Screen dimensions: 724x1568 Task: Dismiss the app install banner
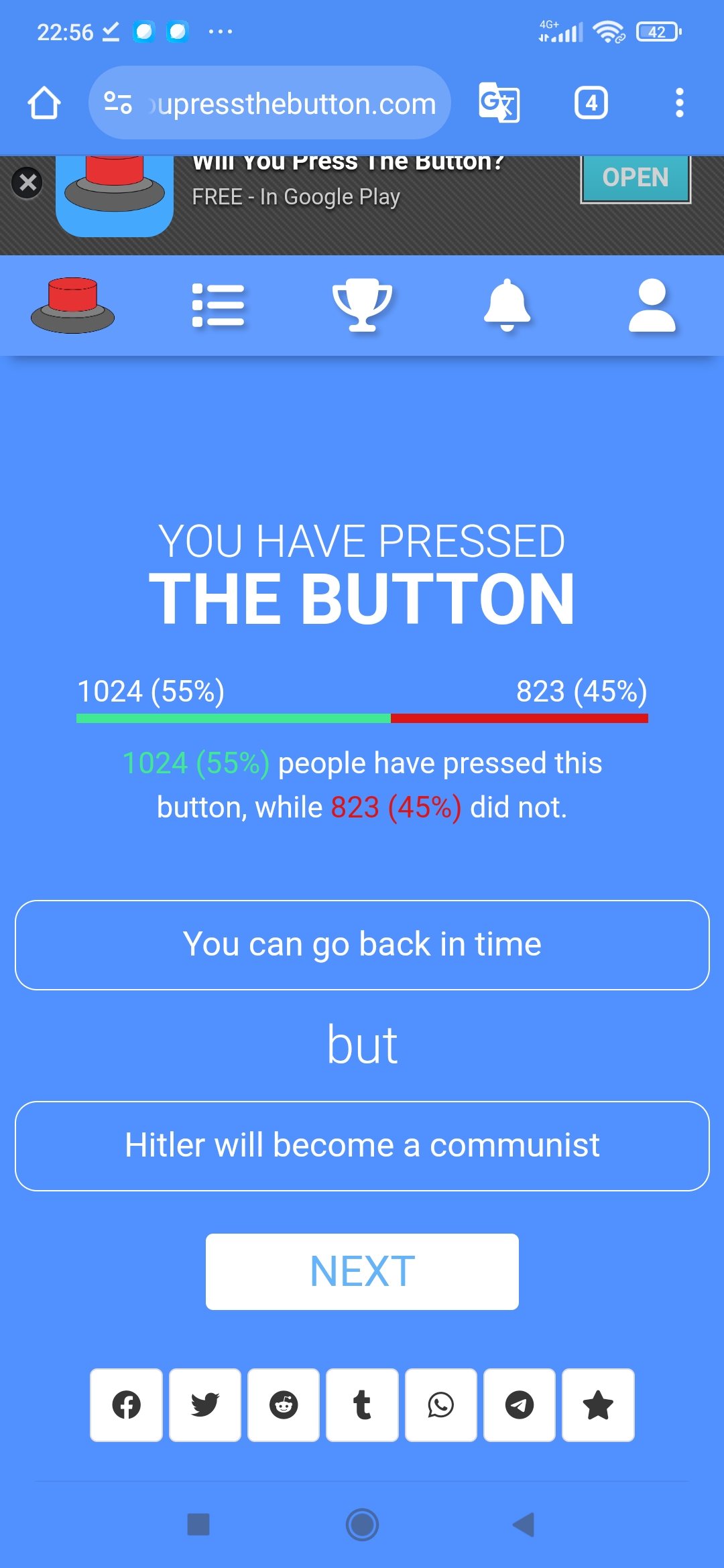click(x=27, y=182)
